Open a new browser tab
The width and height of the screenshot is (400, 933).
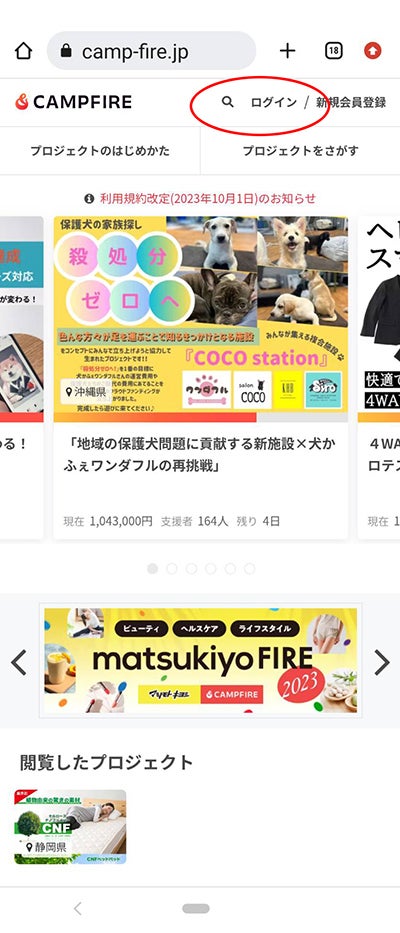pyautogui.click(x=288, y=51)
